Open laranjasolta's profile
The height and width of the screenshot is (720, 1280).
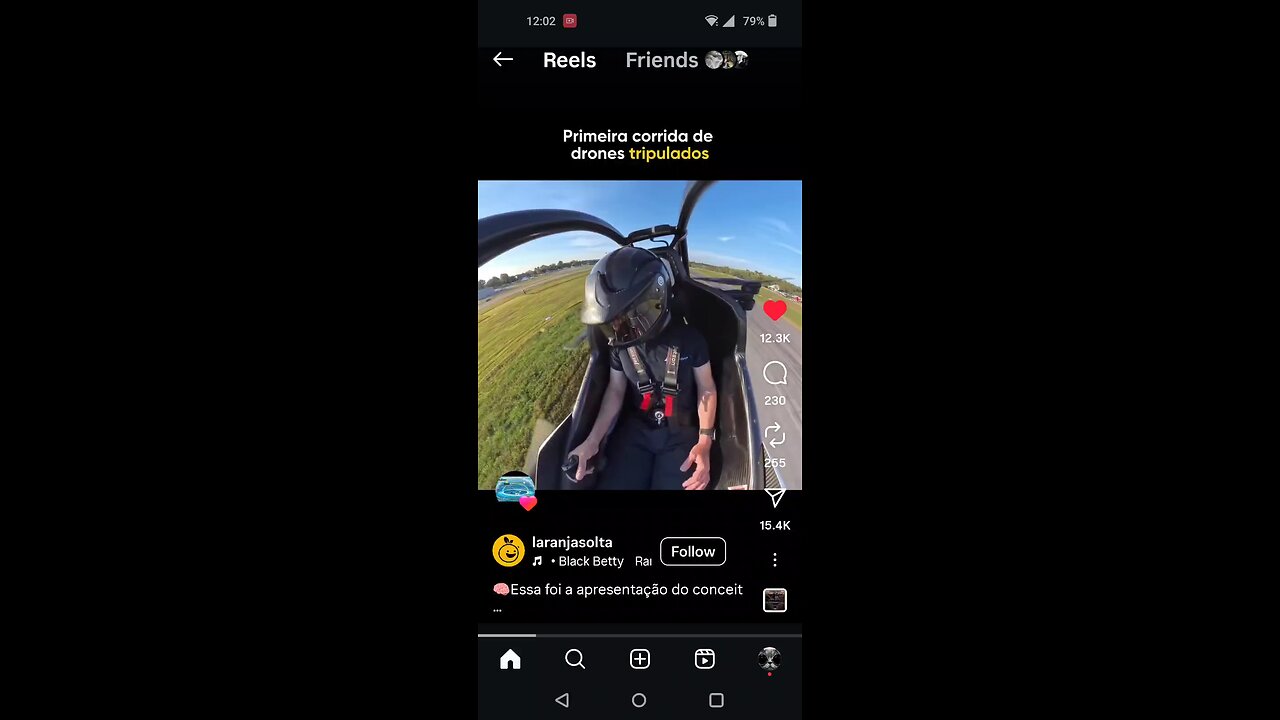[571, 542]
